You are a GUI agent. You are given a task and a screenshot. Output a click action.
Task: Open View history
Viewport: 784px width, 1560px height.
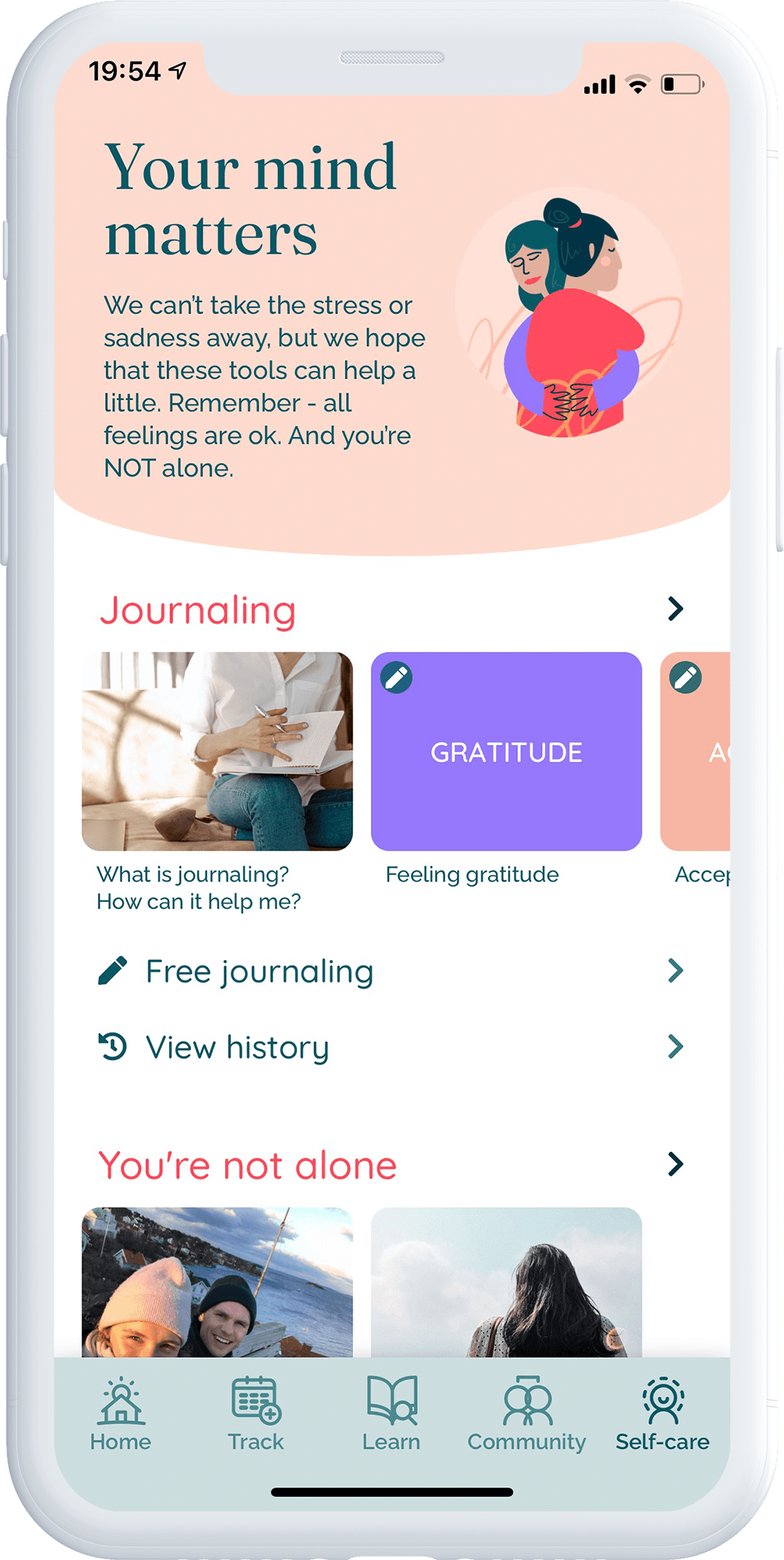tap(237, 1047)
